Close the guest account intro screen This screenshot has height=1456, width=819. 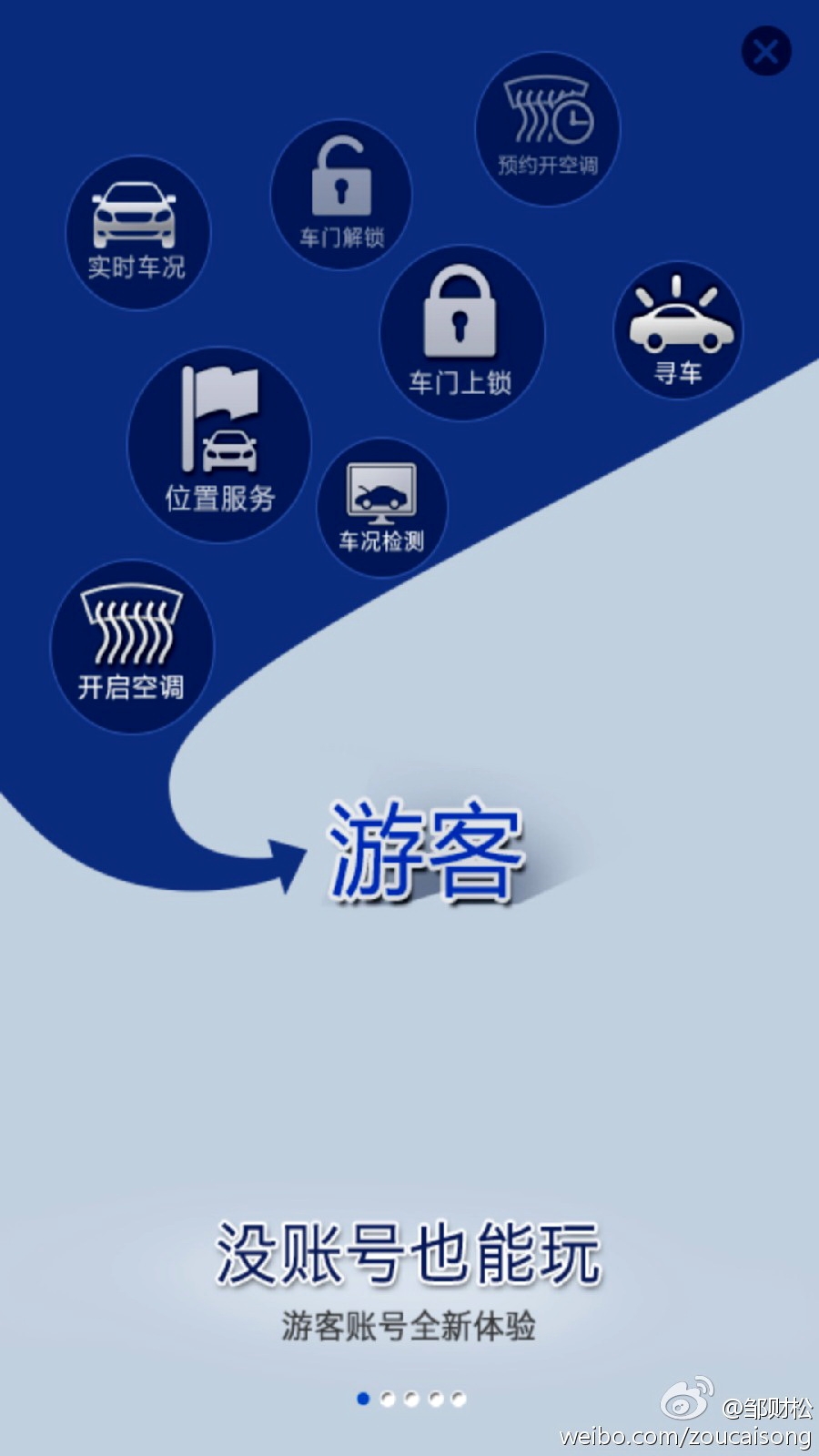[765, 51]
